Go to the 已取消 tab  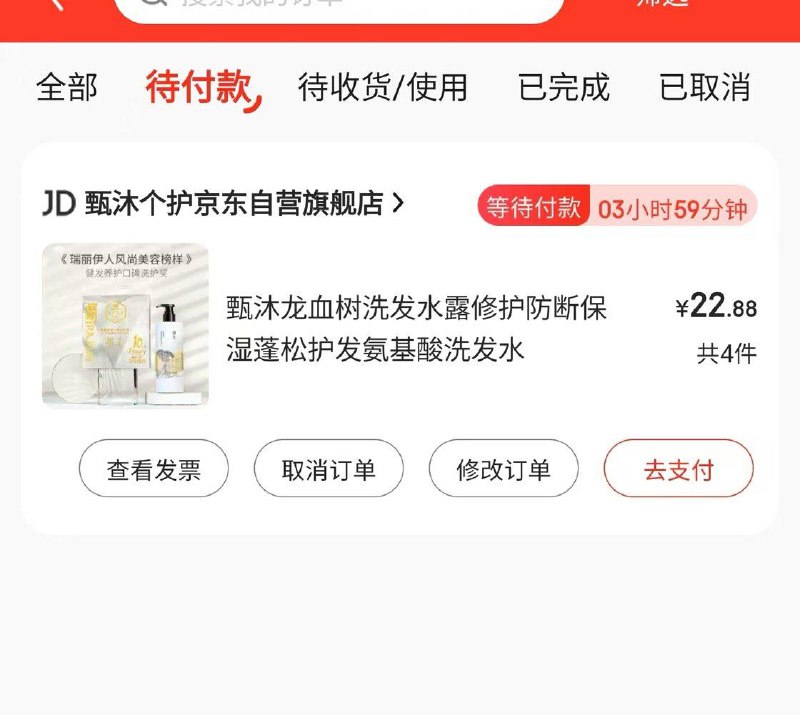point(704,88)
